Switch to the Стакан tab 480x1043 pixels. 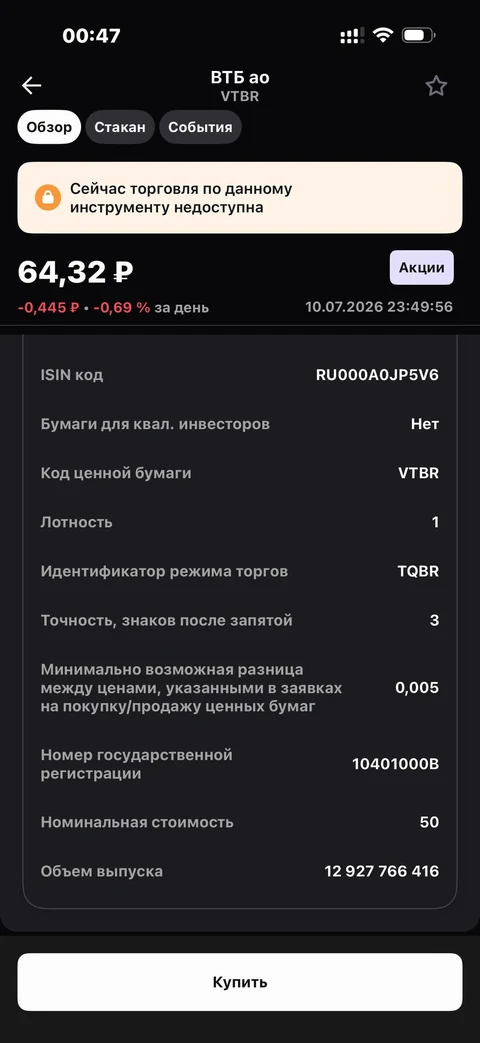[120, 127]
